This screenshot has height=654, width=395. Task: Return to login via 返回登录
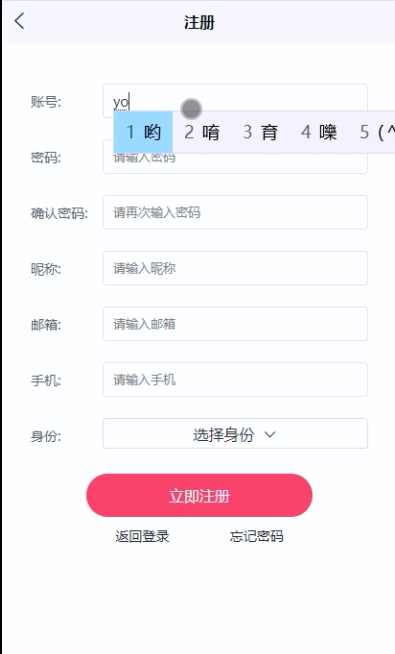[142, 536]
